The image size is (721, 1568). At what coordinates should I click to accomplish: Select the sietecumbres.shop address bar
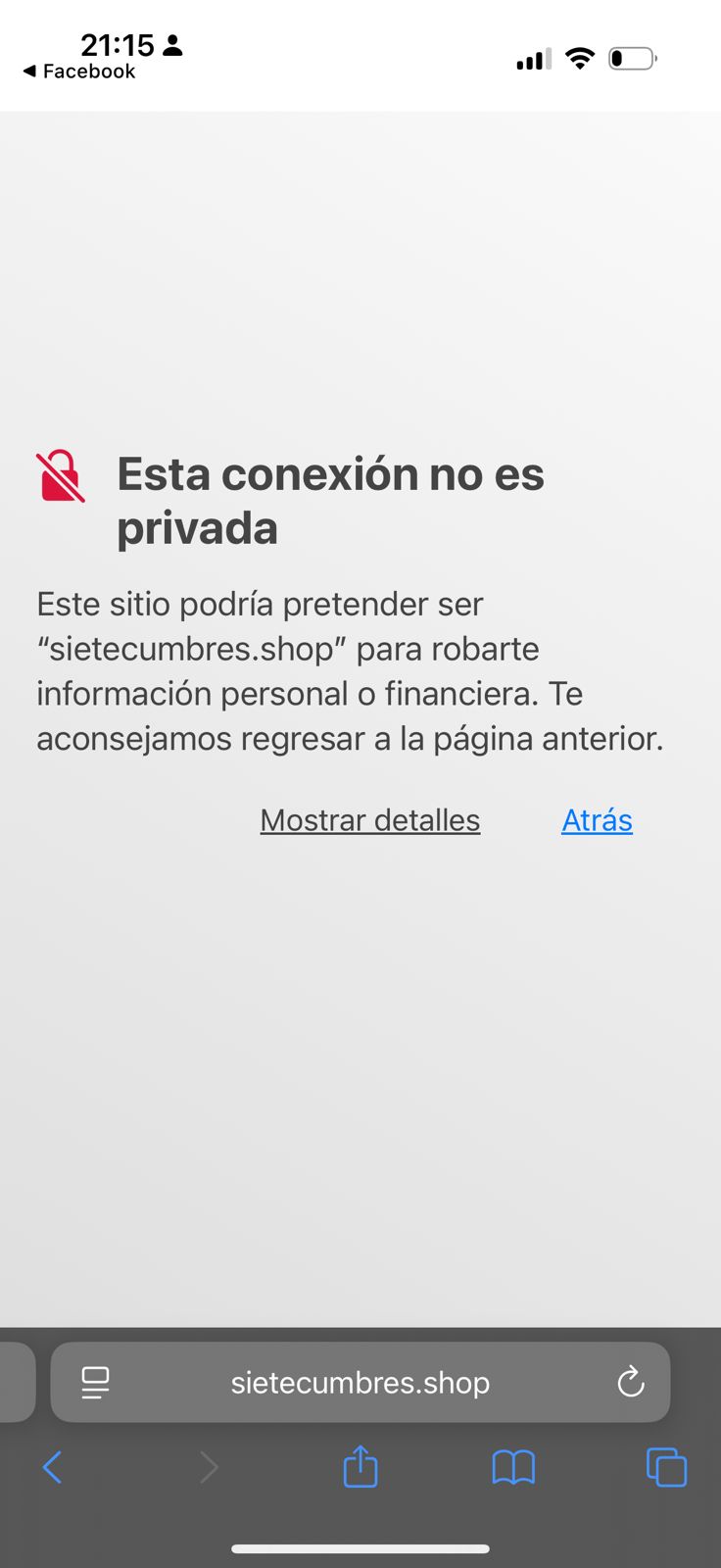coord(360,1383)
